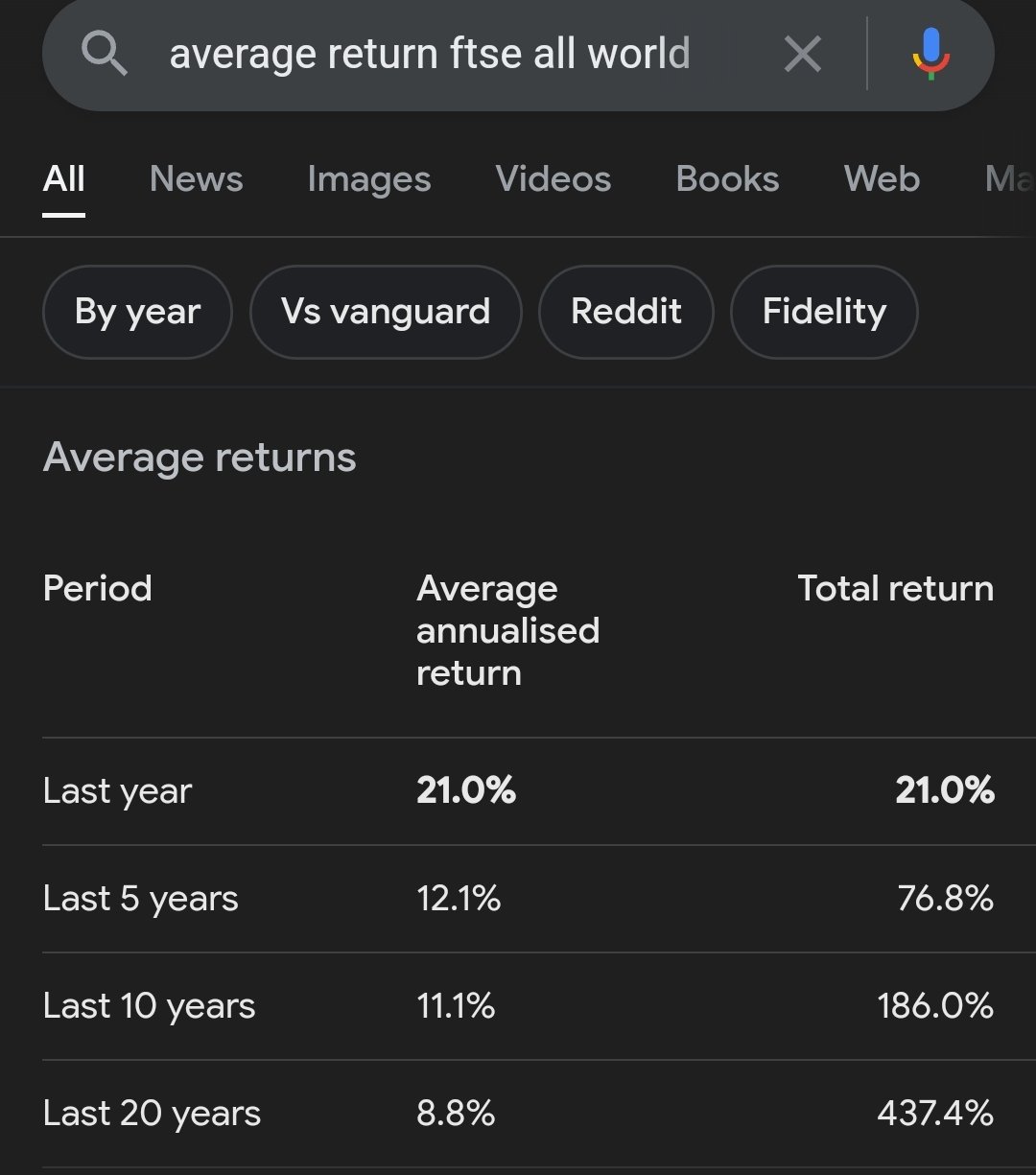
Task: Start voice search with the microphone
Action: click(930, 54)
